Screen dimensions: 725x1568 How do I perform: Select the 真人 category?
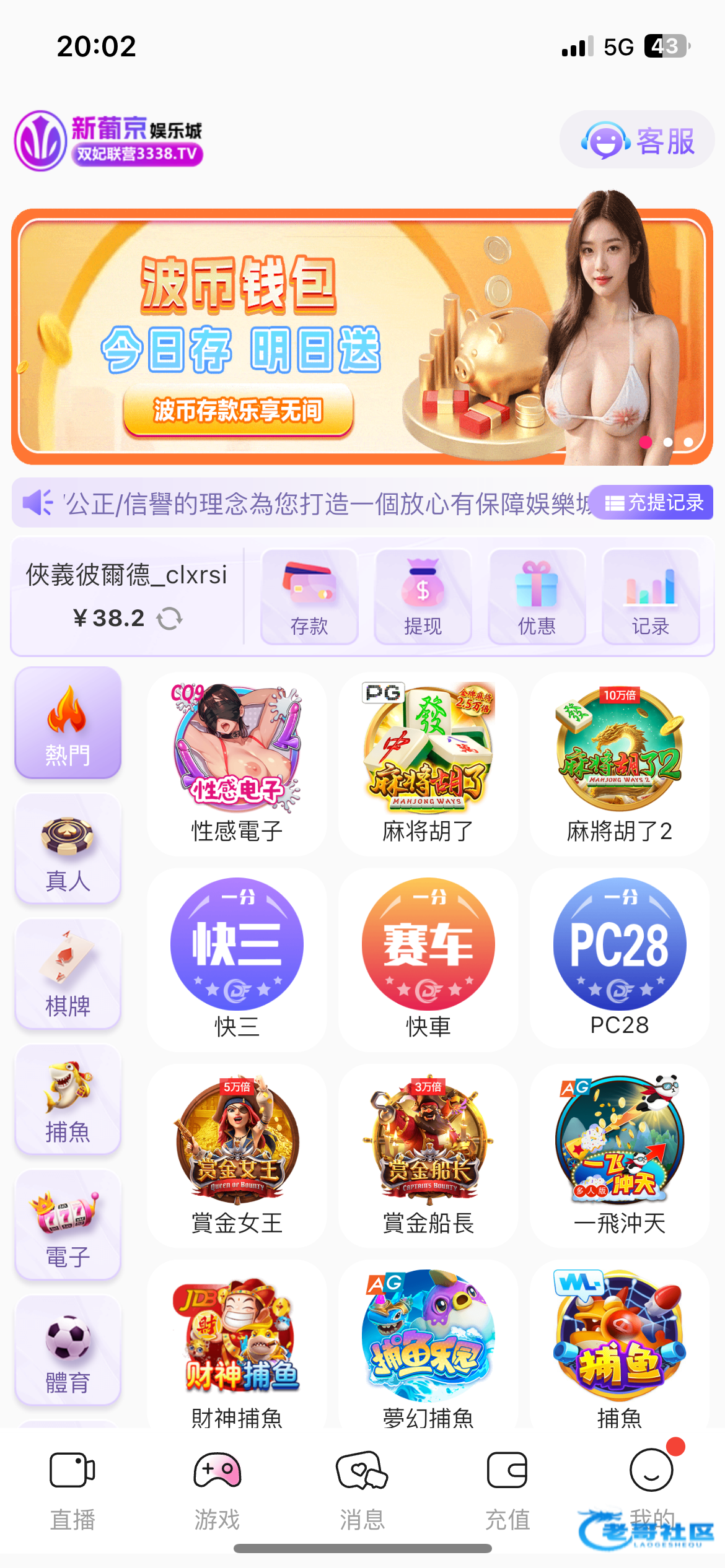68,848
